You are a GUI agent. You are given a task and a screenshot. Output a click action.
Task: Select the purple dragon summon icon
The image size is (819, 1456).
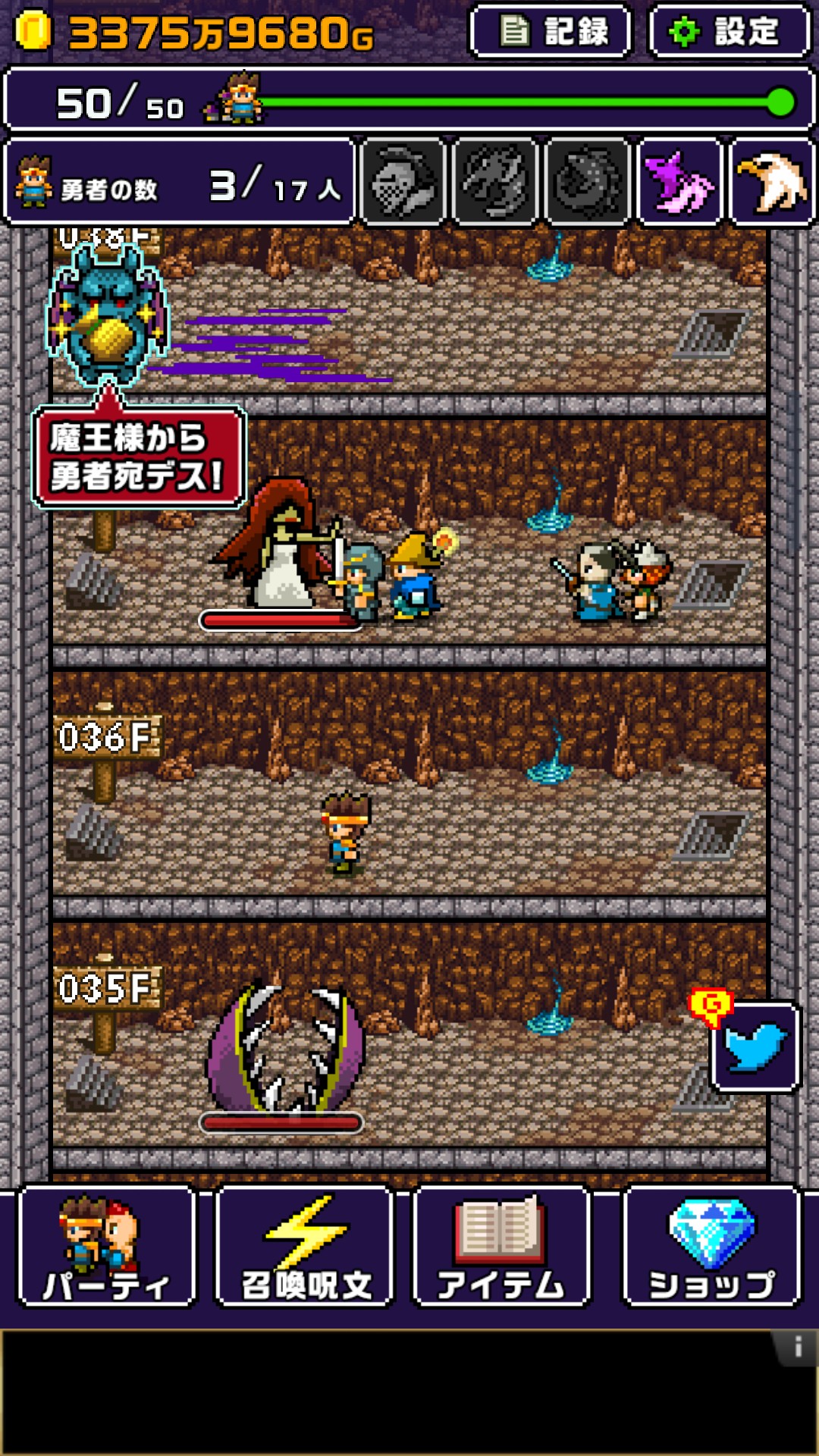679,183
